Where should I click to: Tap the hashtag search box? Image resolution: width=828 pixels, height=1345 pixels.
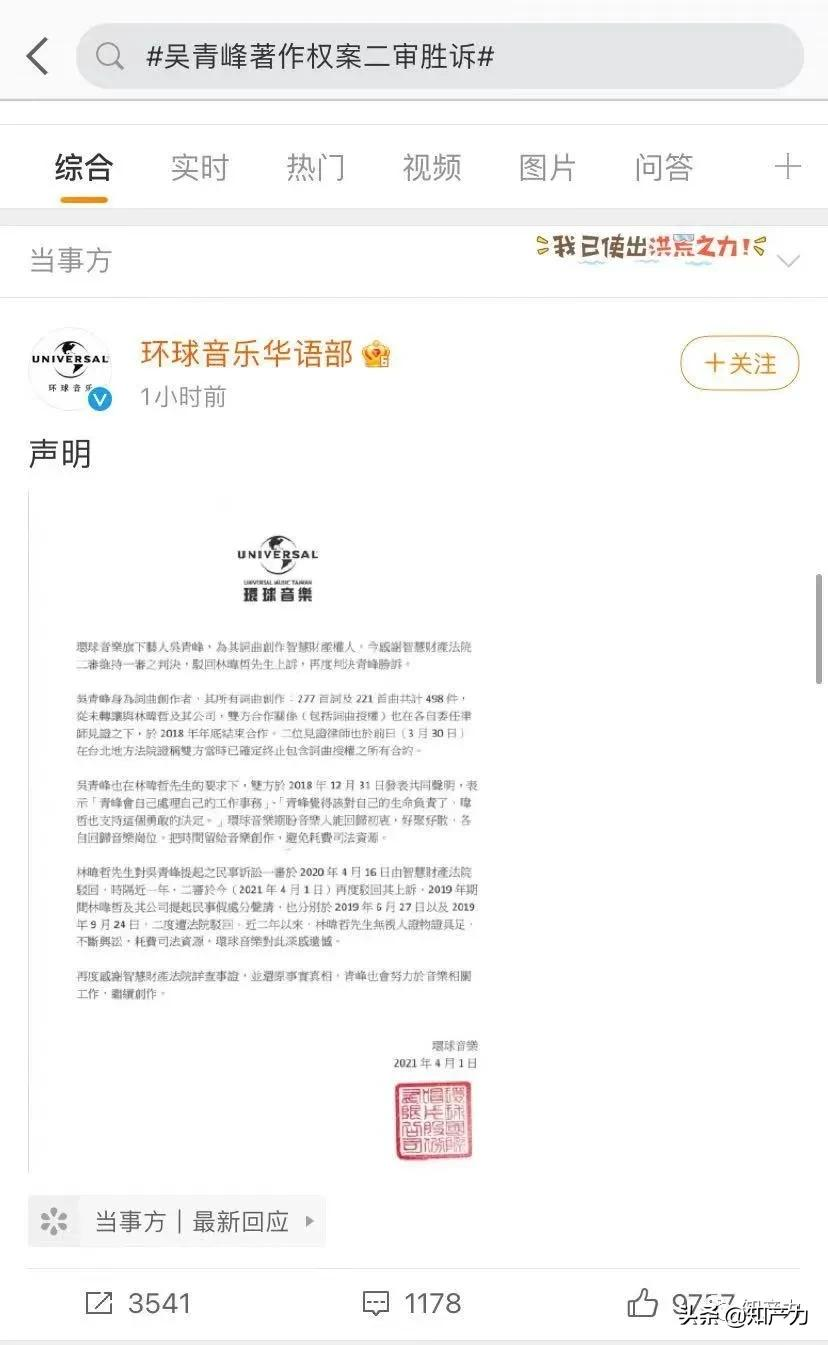click(440, 56)
